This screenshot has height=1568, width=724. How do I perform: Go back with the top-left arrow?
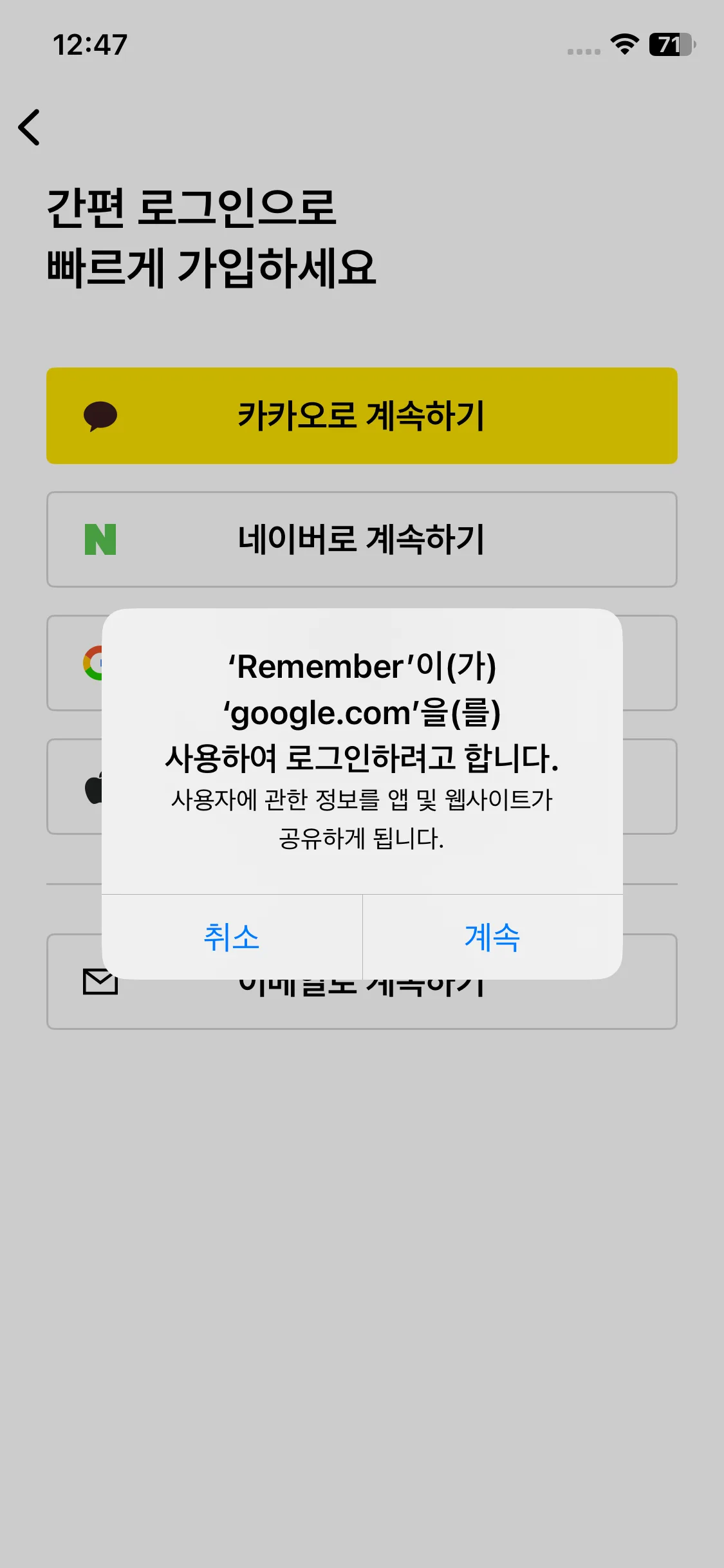tap(30, 127)
